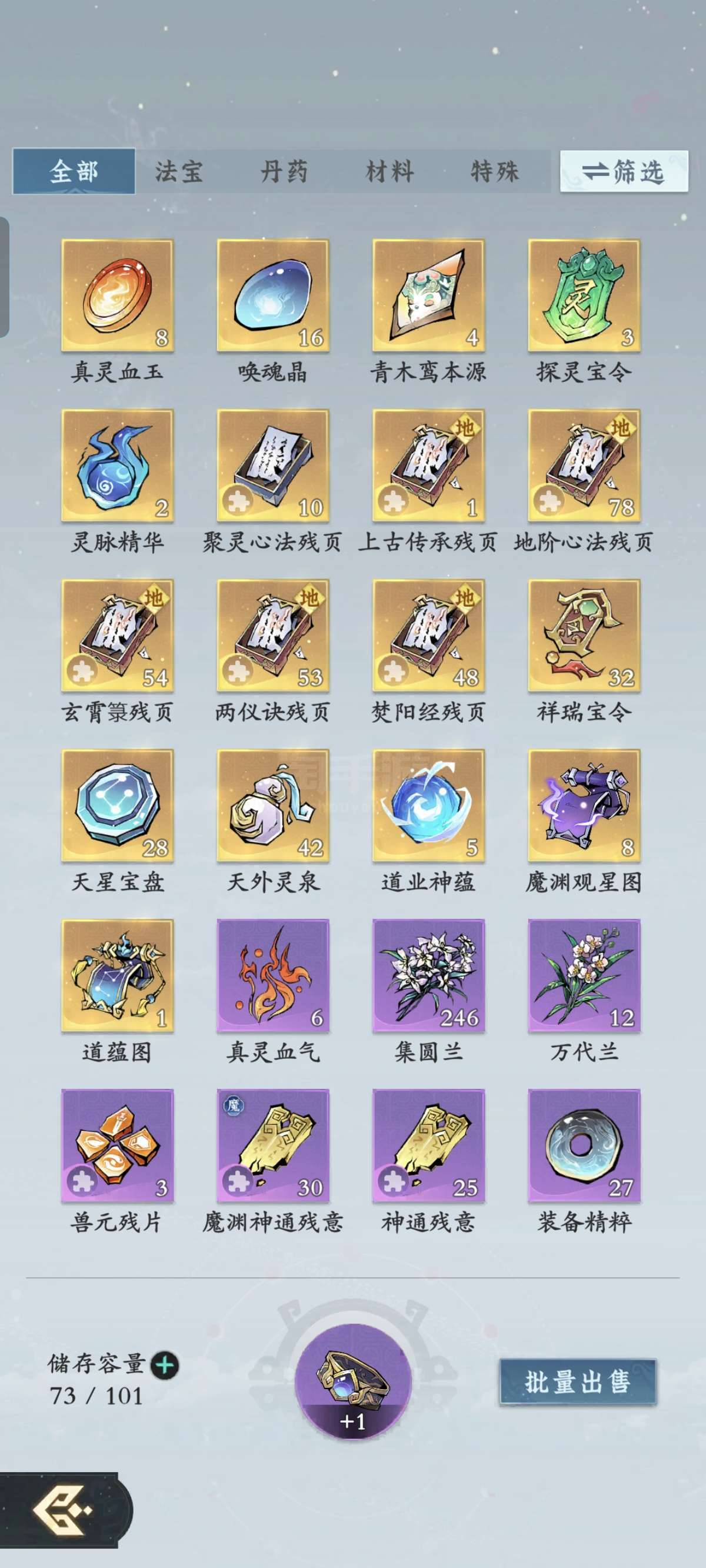Tap the ring equipment icon marked +1

pos(353,1381)
